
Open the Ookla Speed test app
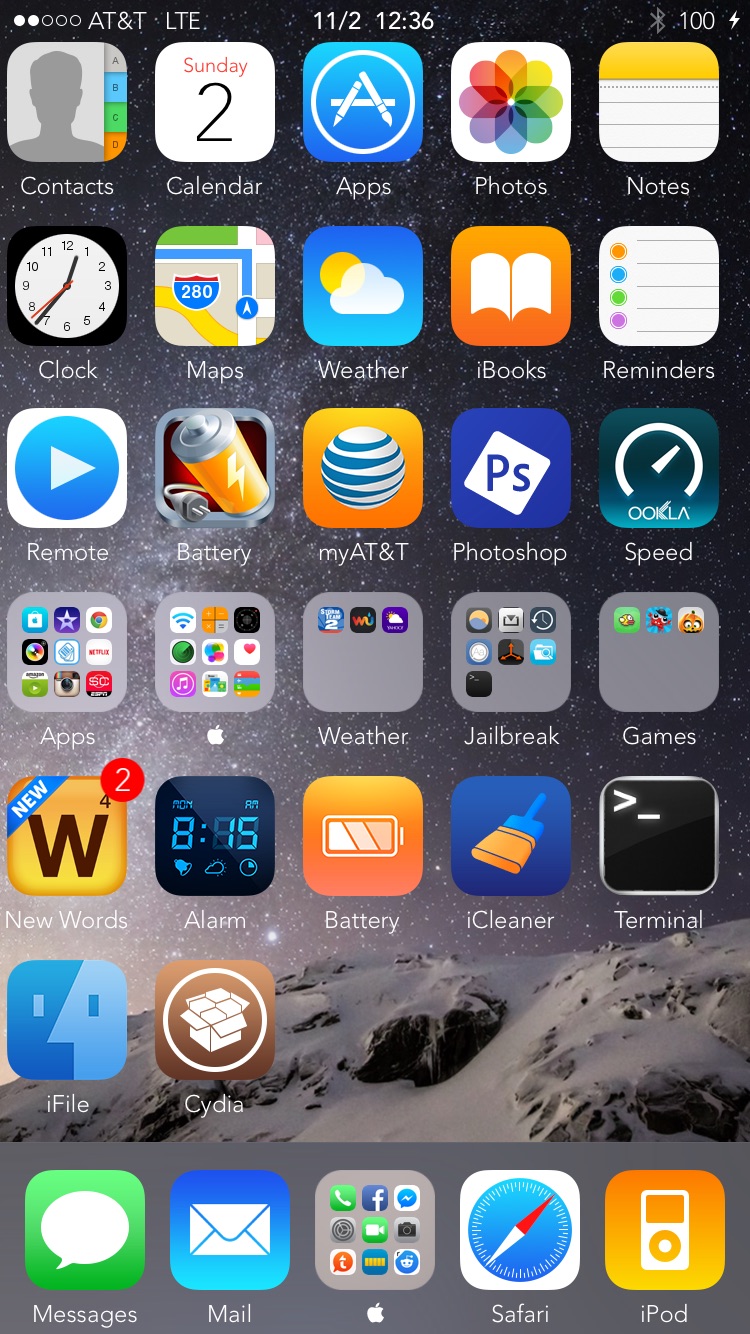659,468
